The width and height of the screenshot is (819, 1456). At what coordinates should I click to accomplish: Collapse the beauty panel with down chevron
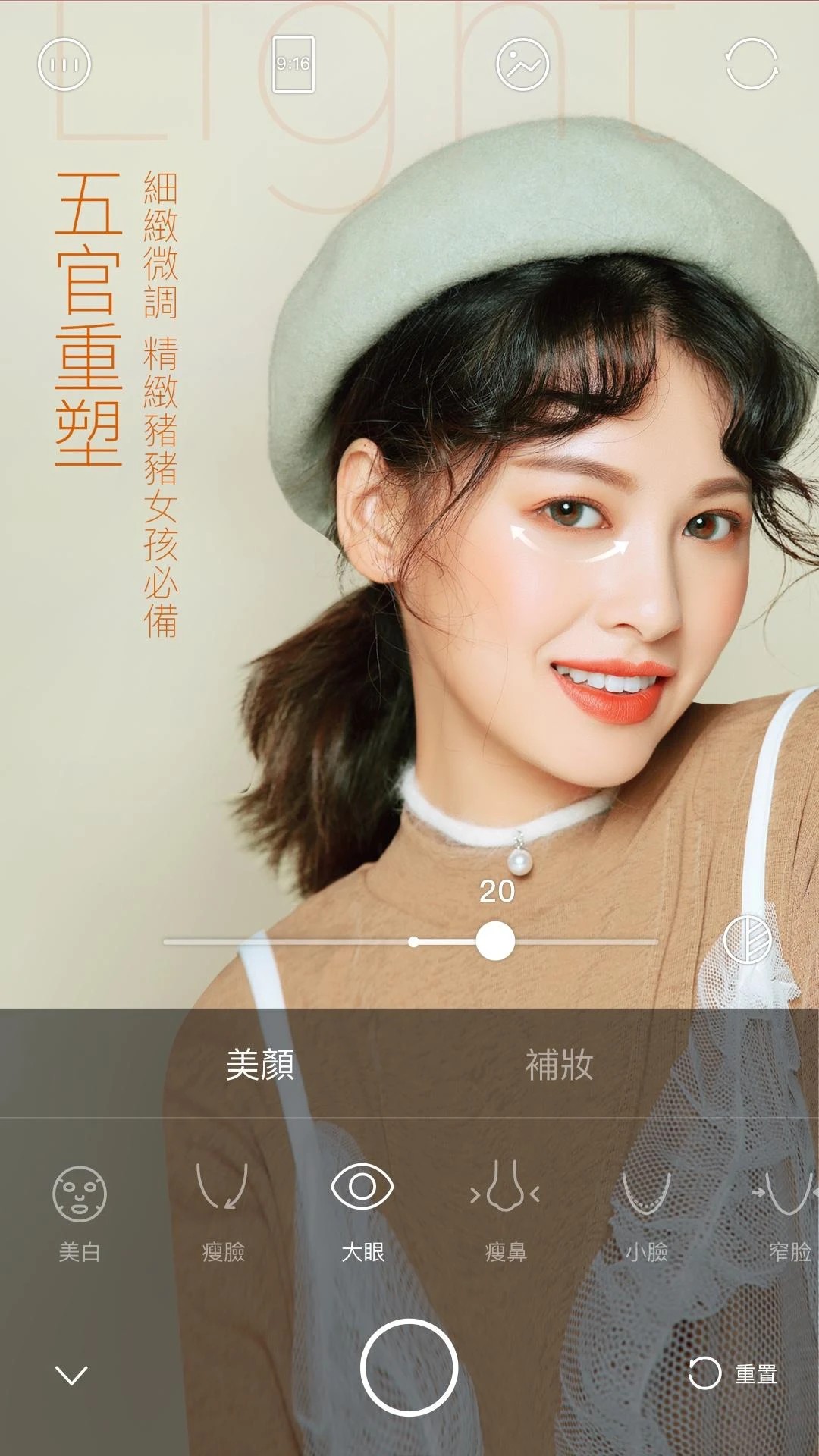tap(72, 1374)
